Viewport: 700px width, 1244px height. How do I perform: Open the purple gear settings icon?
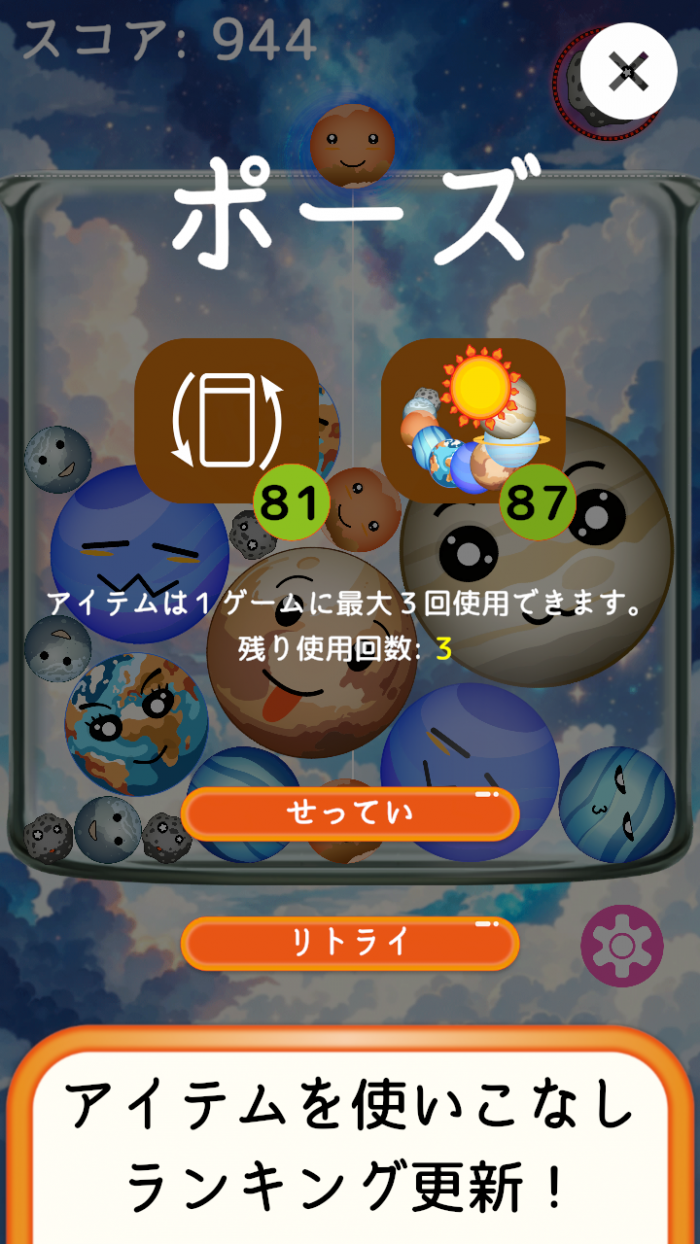pyautogui.click(x=622, y=946)
